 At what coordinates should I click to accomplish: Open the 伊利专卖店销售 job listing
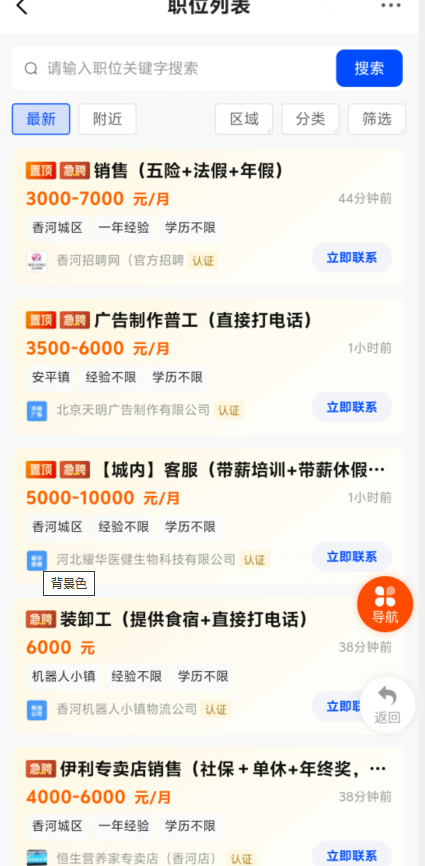[209, 806]
